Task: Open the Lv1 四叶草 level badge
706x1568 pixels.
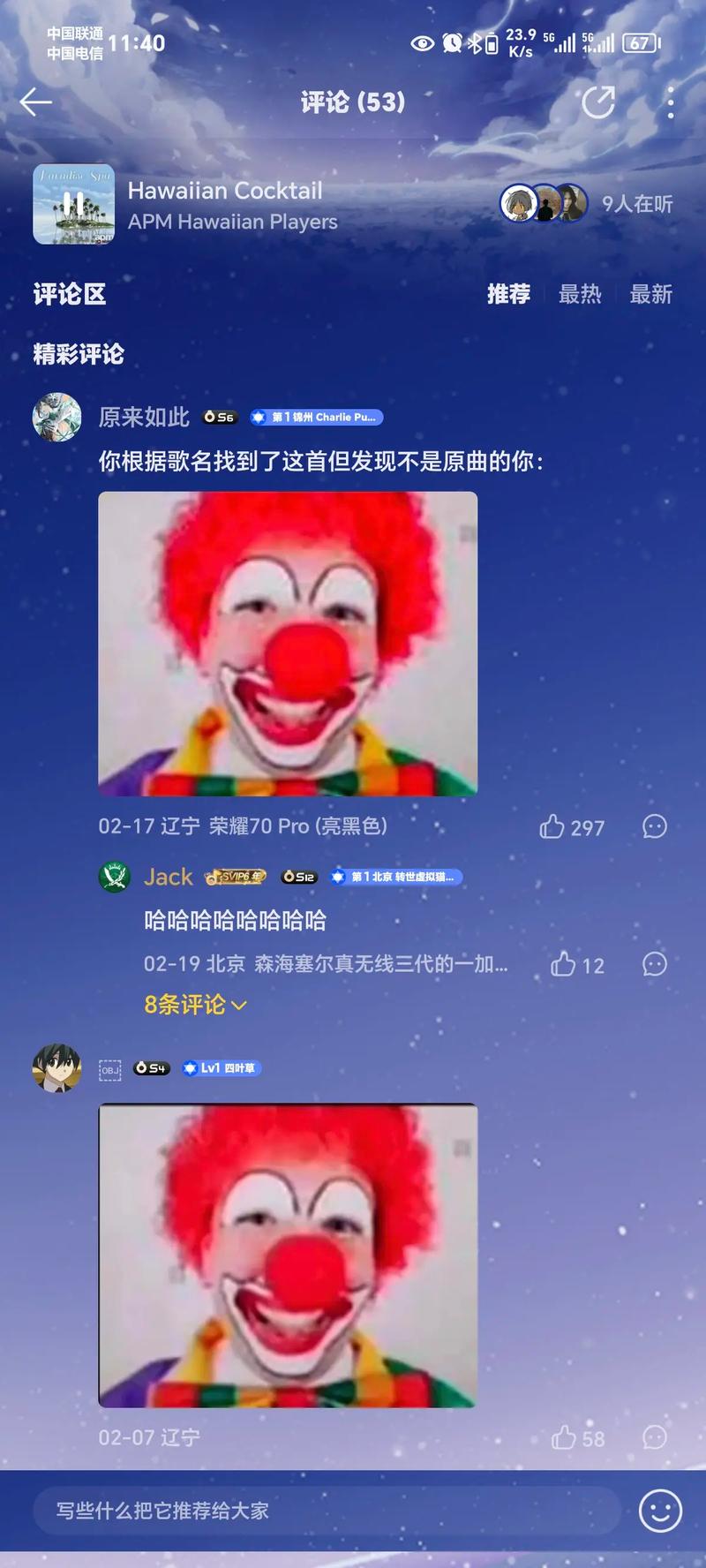Action: coord(221,1068)
